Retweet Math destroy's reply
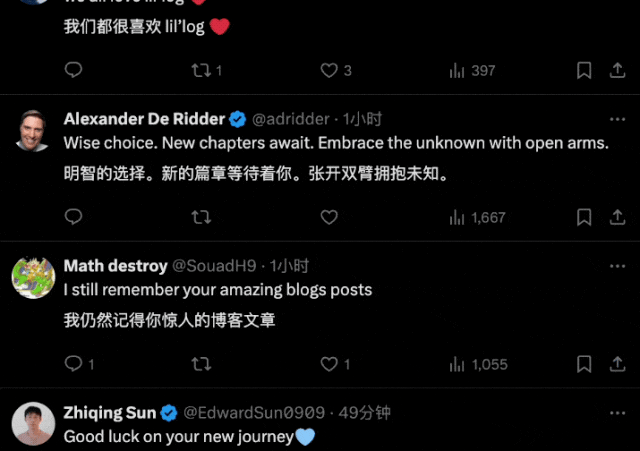The width and height of the screenshot is (640, 451). pos(201,364)
